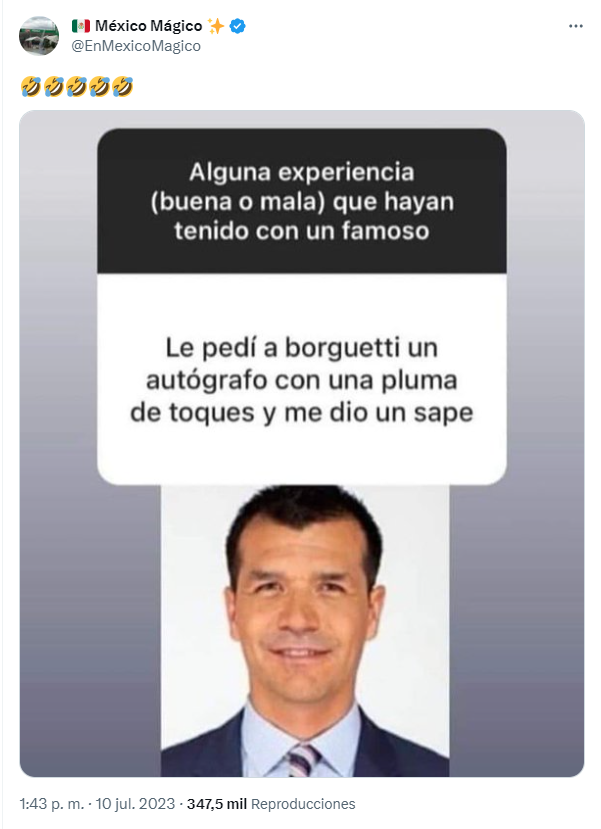Open the tweet's overflow menu
Viewport: 601px width, 829px height.
pos(575,26)
